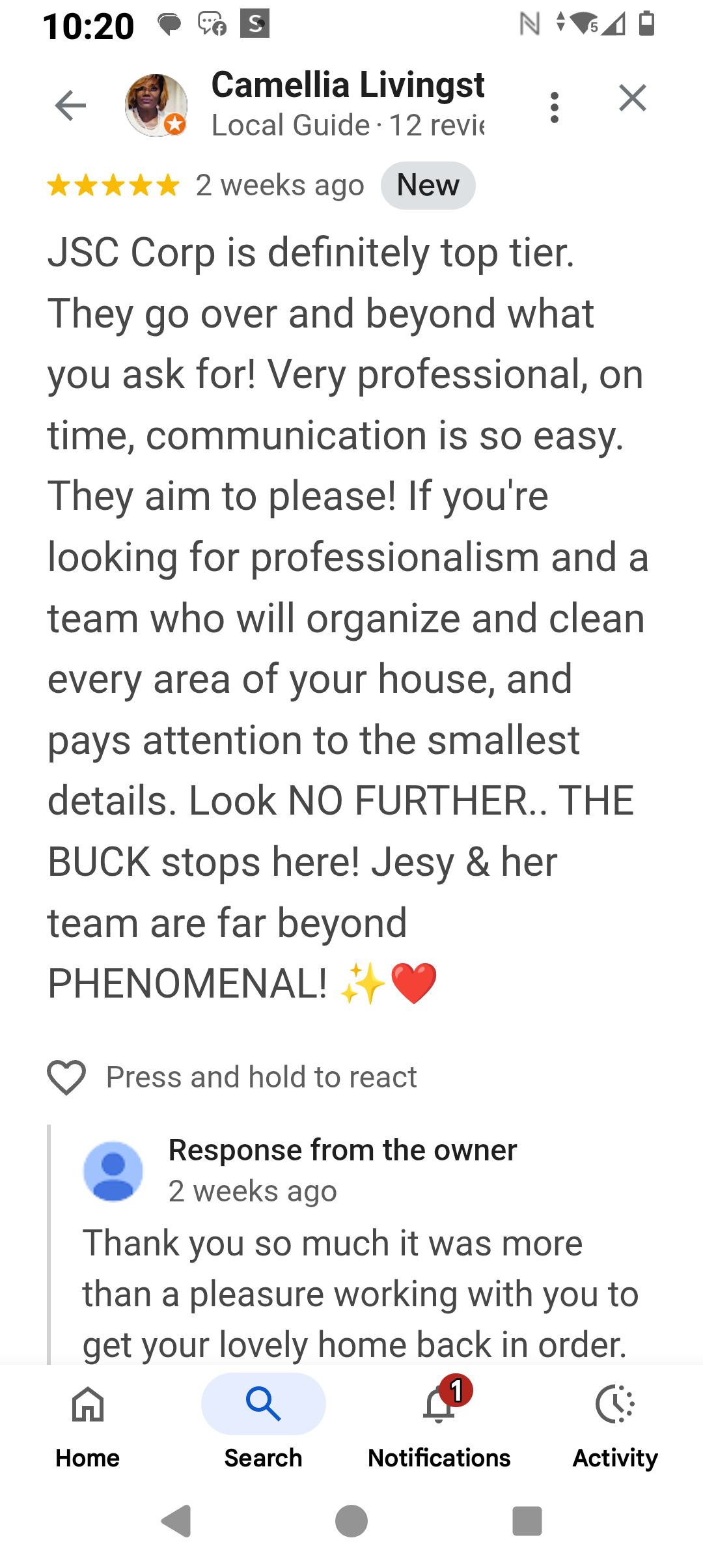Viewport: 703px width, 1568px height.
Task: Open the Notifications tab
Action: 439,1423
